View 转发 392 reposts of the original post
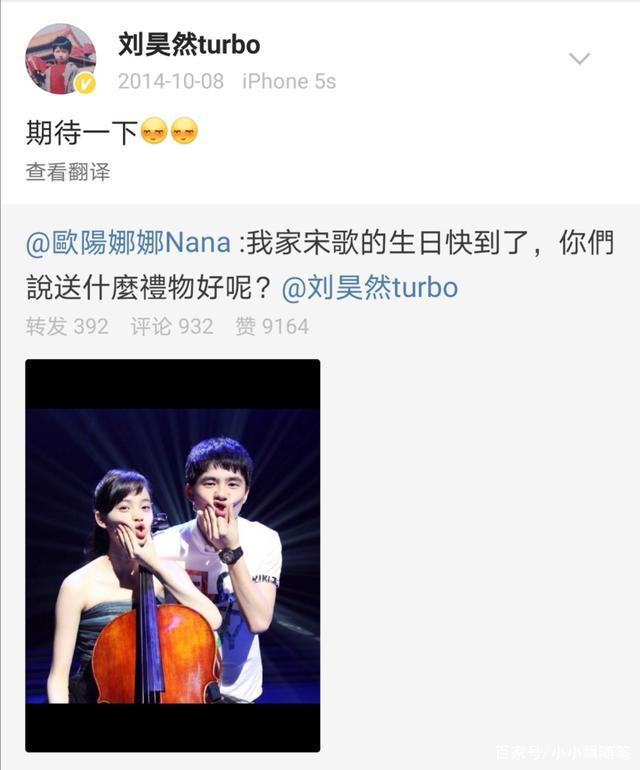 pos(67,326)
